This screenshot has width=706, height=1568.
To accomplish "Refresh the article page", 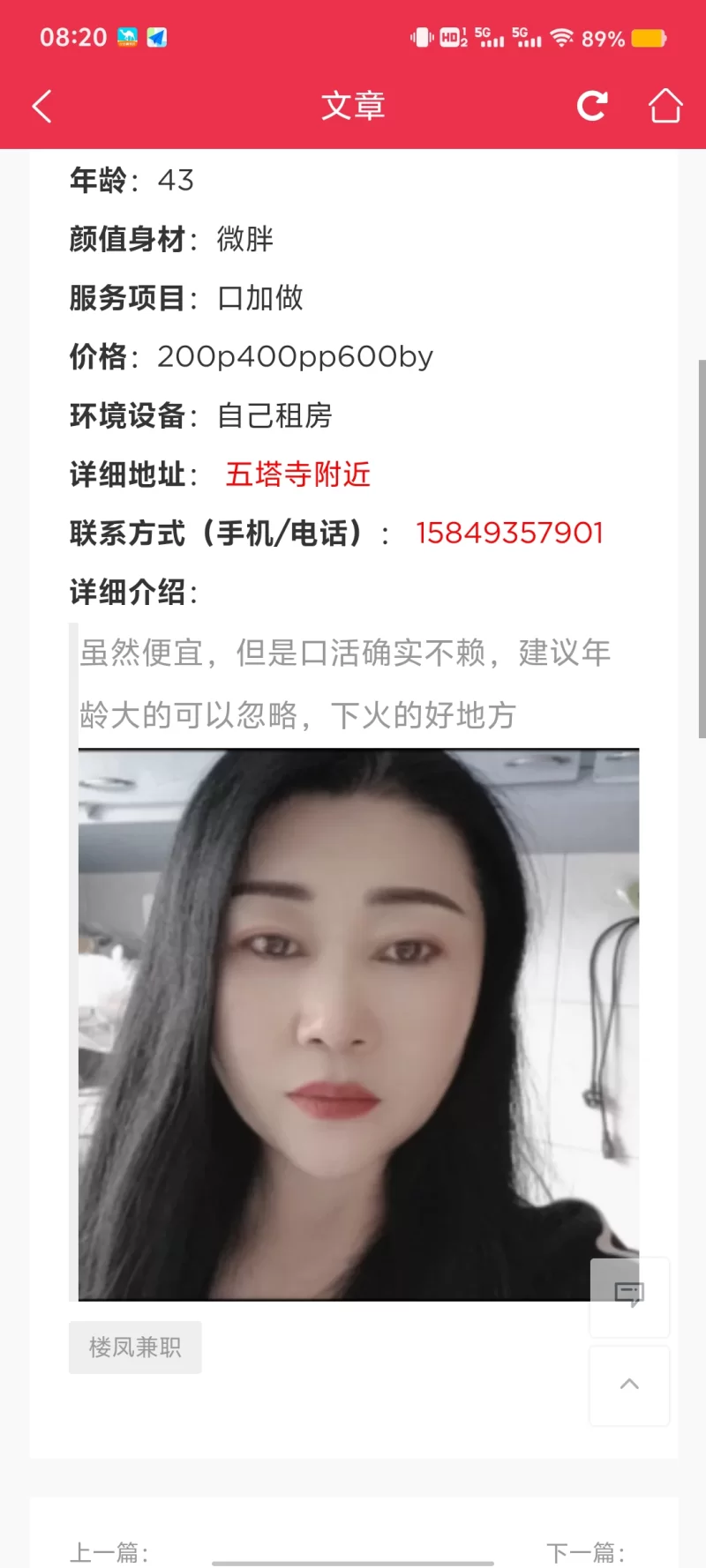I will 592,106.
